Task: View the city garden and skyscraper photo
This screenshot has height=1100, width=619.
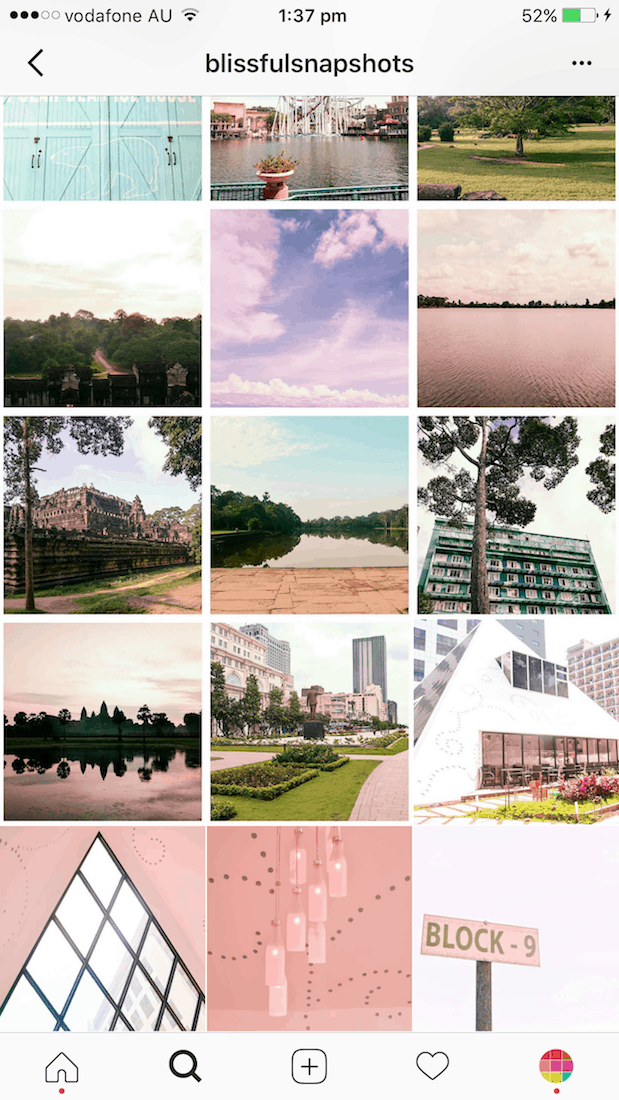Action: tap(309, 721)
